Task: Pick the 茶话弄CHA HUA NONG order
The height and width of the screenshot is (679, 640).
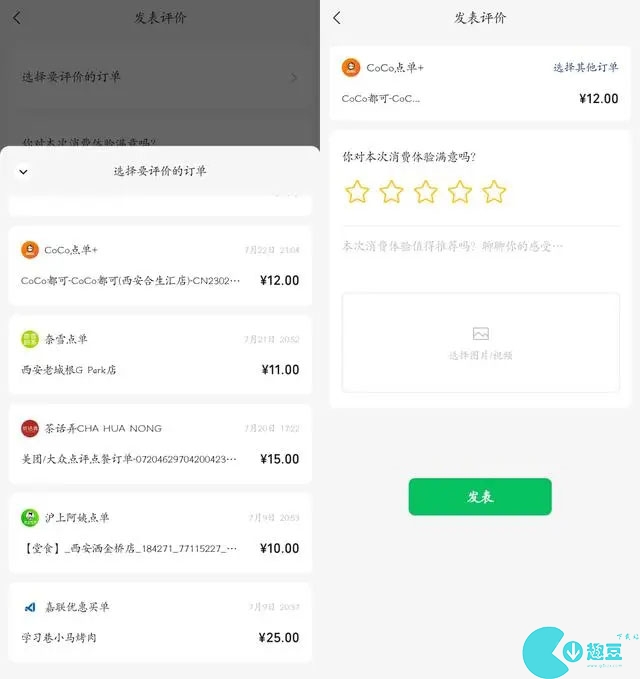Action: click(160, 443)
